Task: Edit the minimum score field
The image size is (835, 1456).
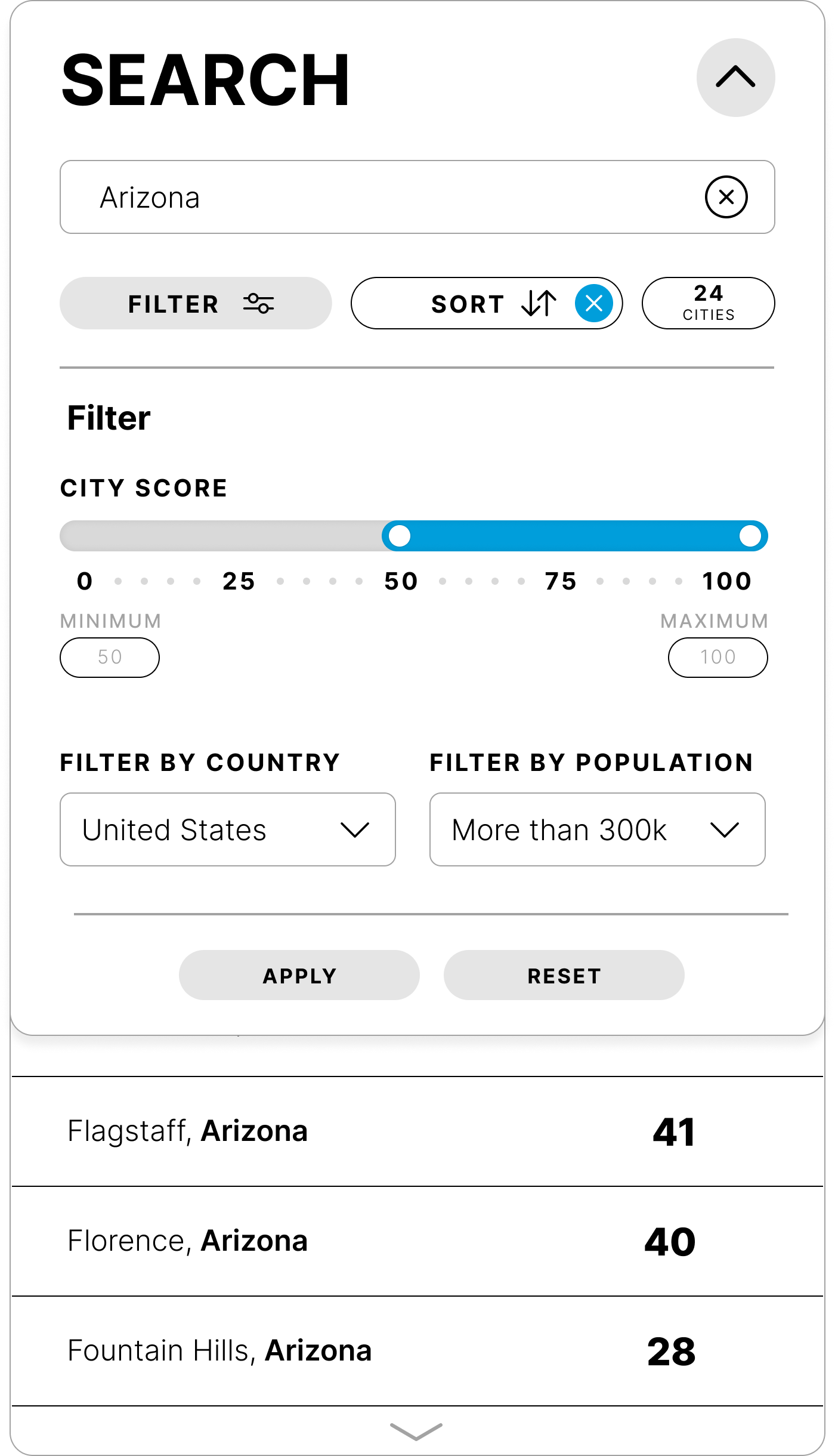Action: coord(110,657)
